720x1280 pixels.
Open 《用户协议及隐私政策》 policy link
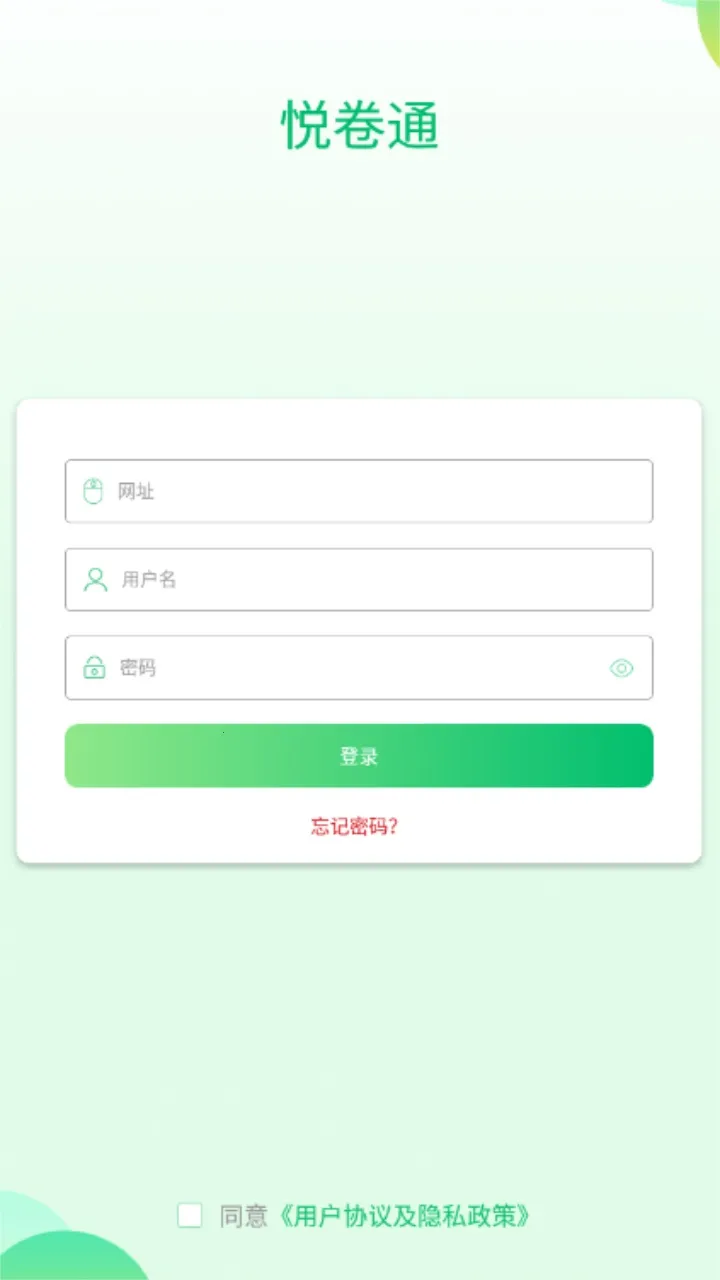pos(404,1216)
